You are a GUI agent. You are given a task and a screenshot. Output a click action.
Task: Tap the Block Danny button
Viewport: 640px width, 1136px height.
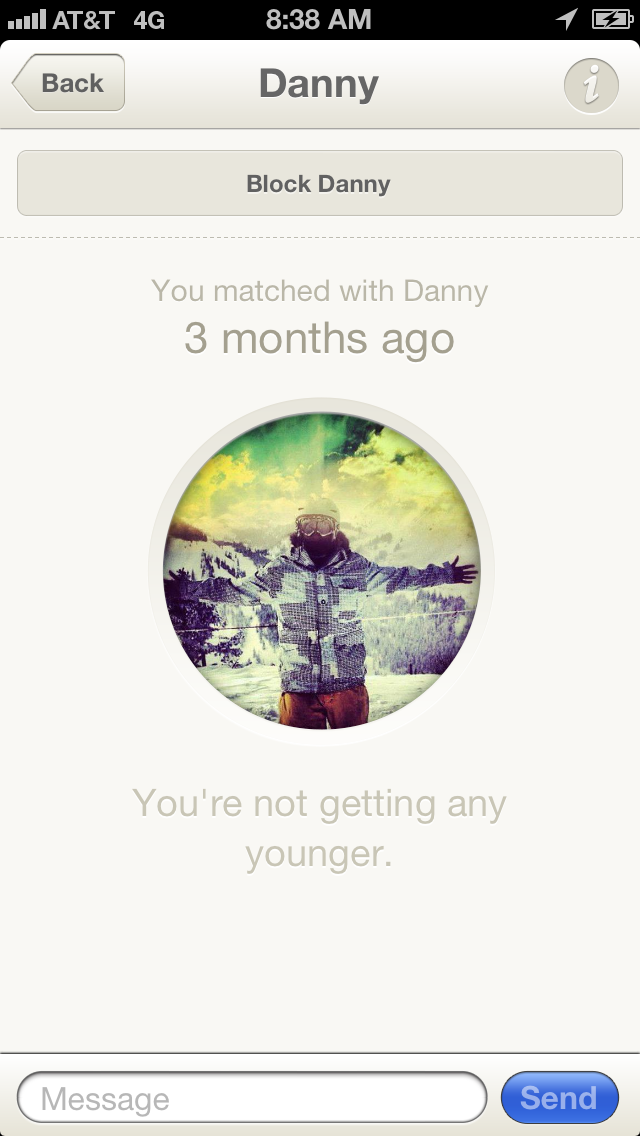320,183
